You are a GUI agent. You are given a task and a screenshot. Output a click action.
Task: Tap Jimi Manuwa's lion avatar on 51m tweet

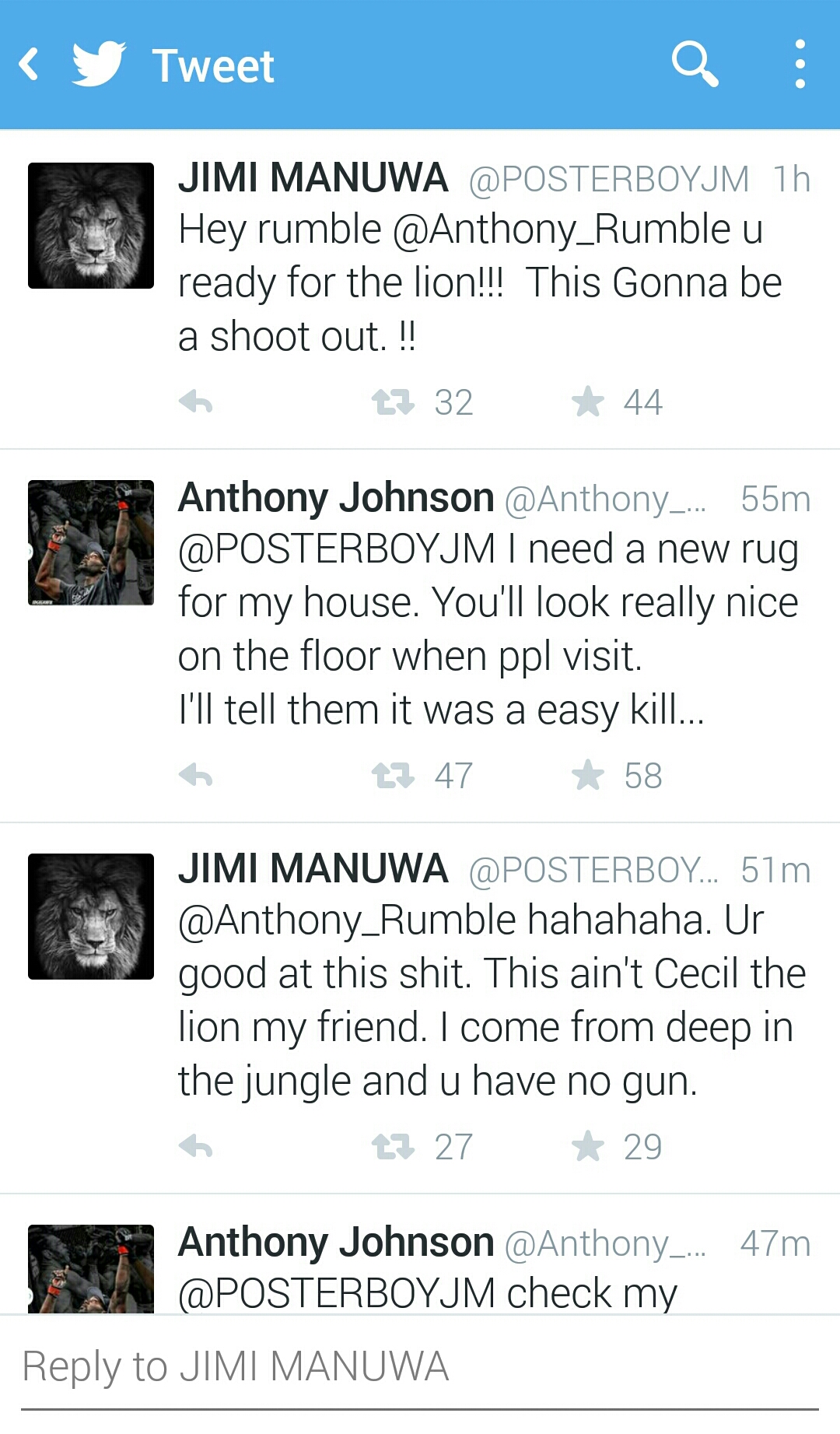click(x=91, y=917)
